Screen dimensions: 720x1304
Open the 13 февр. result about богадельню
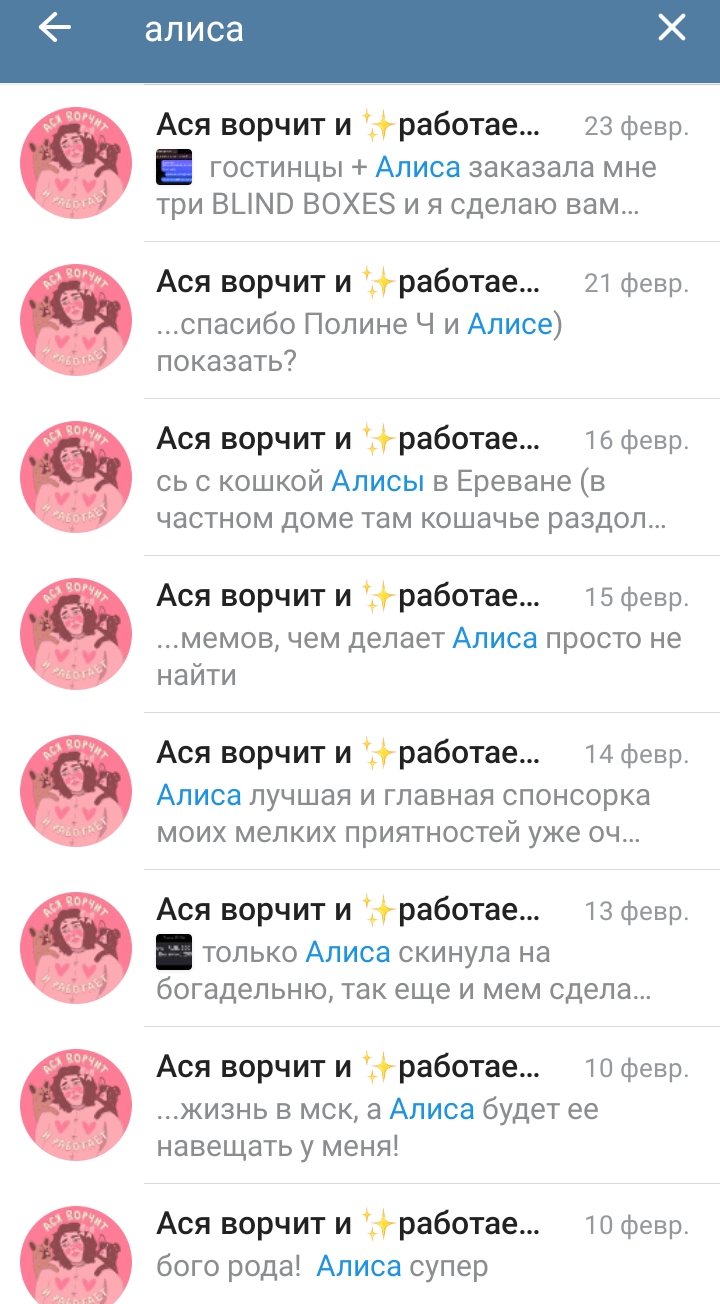click(420, 950)
